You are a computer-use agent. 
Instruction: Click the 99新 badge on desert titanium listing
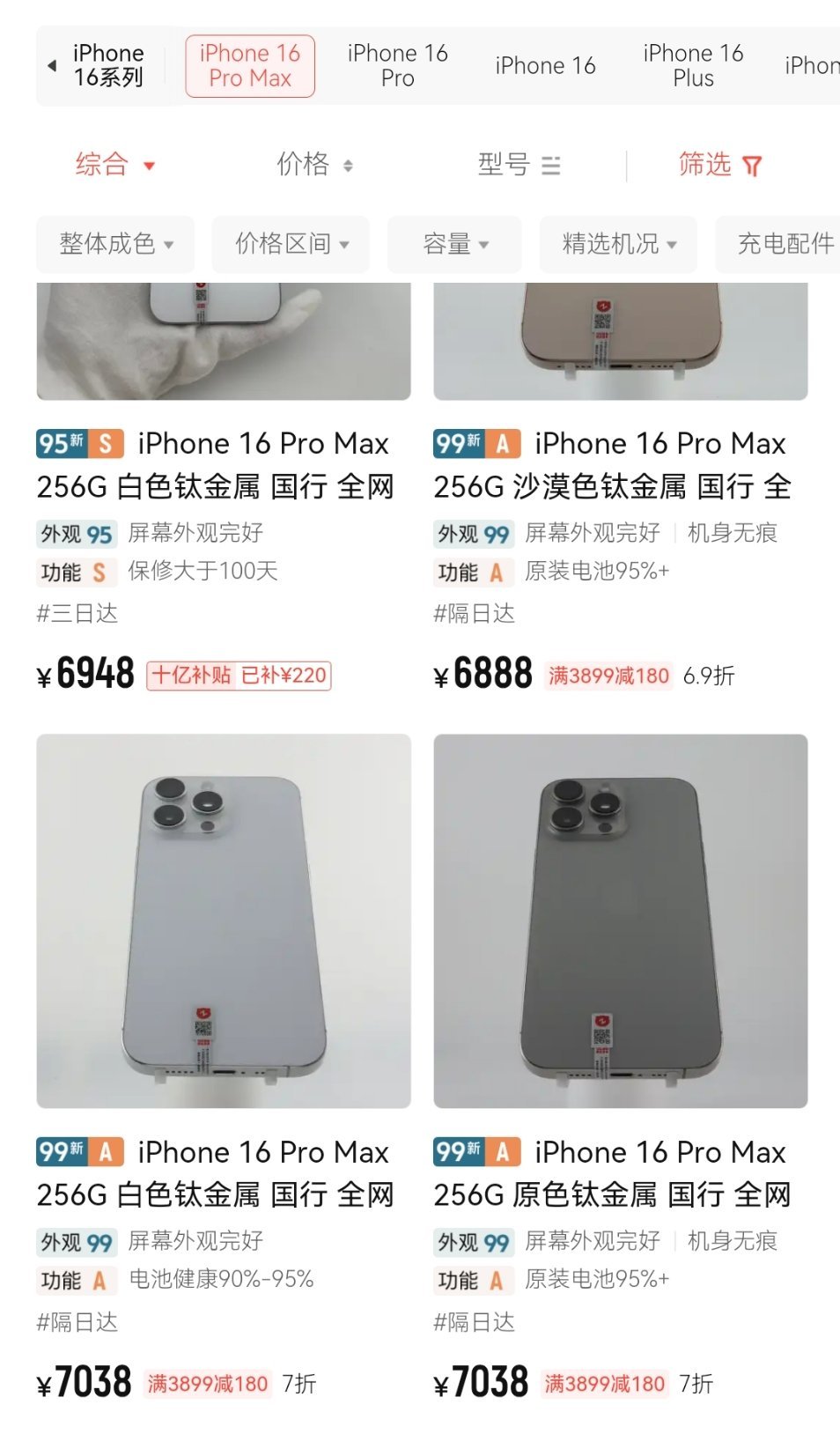[457, 443]
